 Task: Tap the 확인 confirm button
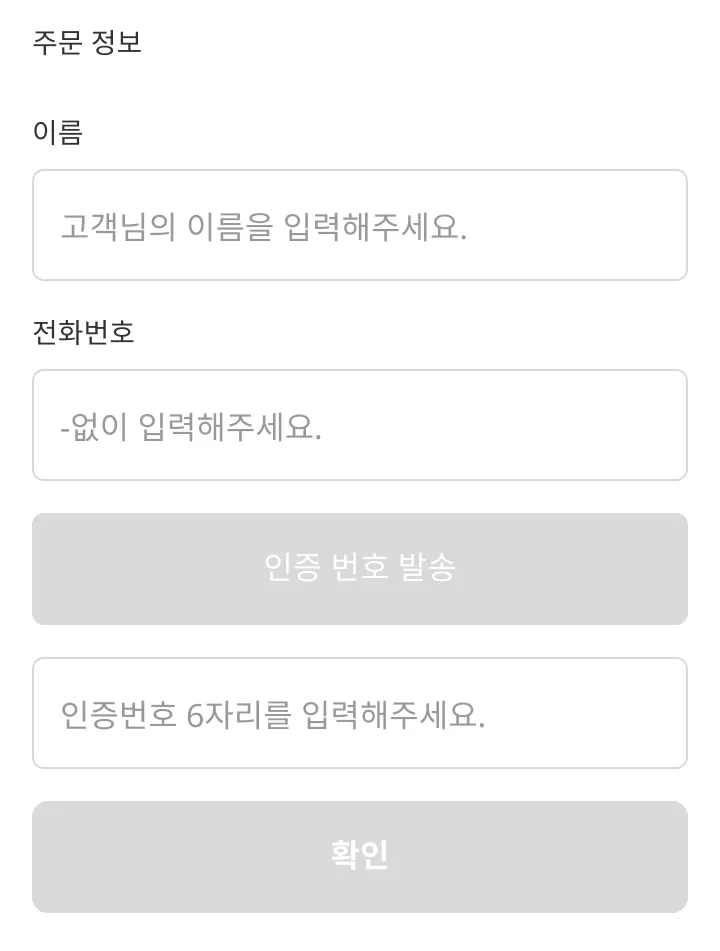(x=360, y=857)
